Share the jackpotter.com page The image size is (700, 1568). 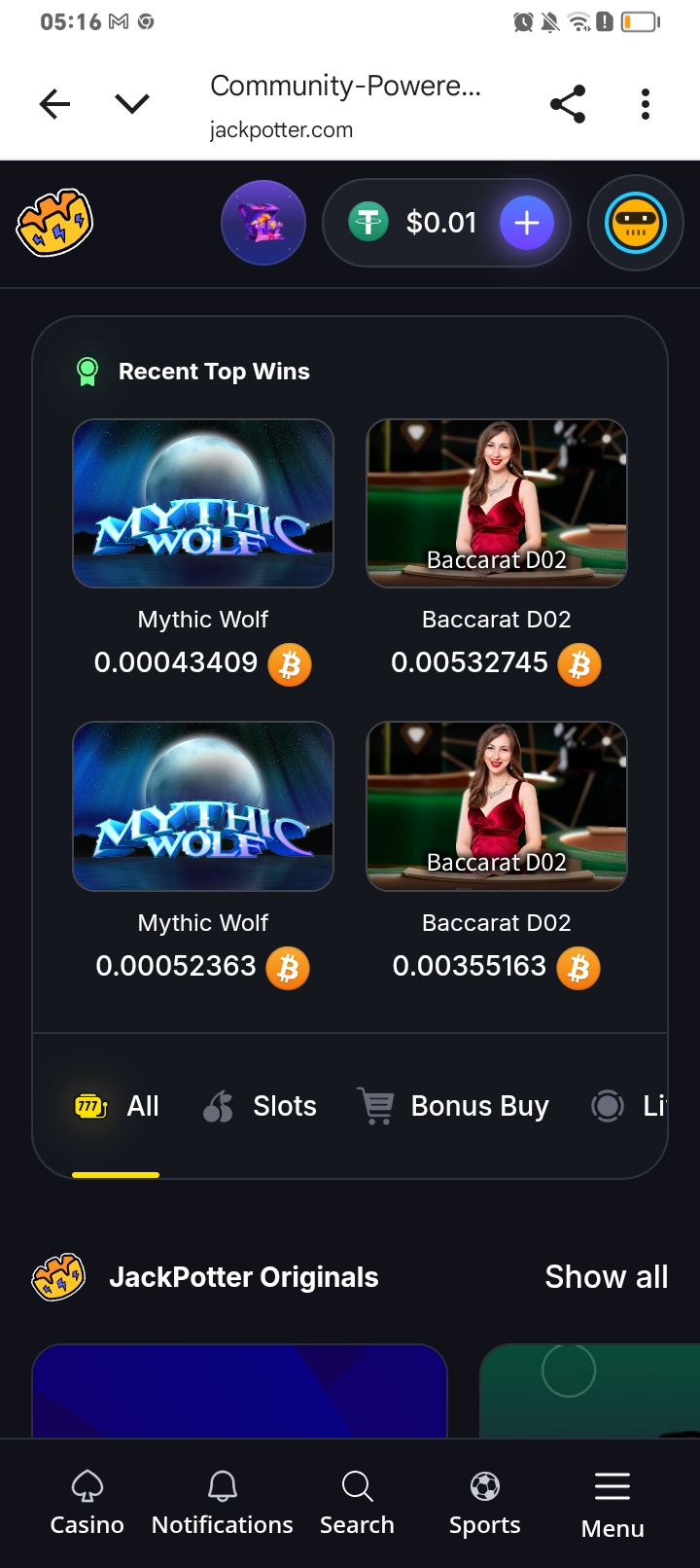tap(568, 104)
